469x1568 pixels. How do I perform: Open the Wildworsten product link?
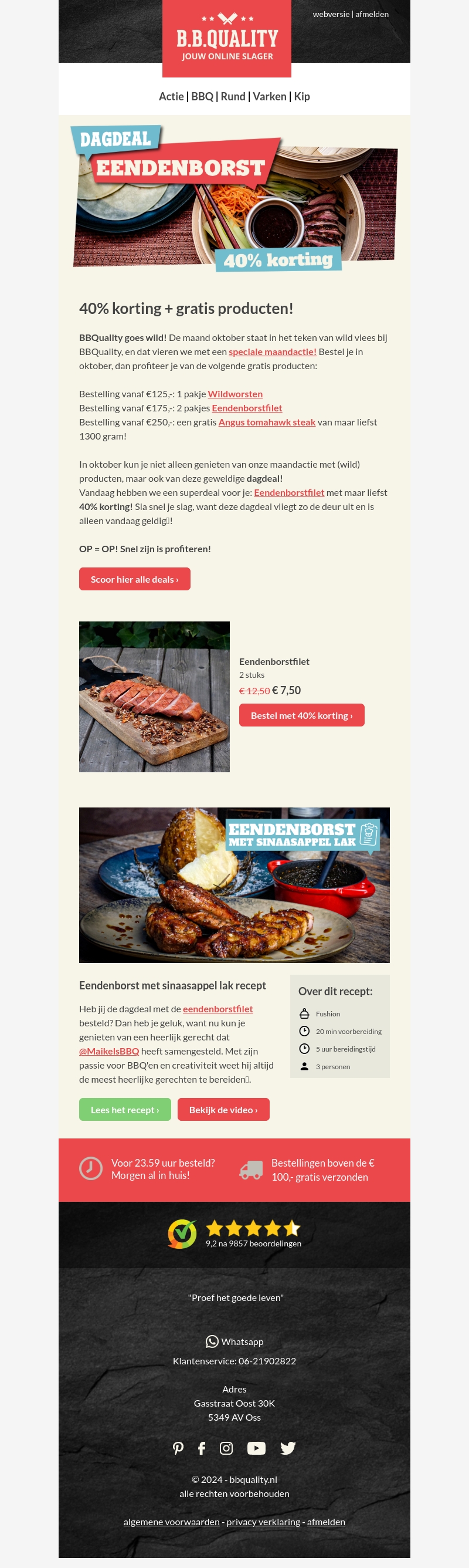(236, 394)
